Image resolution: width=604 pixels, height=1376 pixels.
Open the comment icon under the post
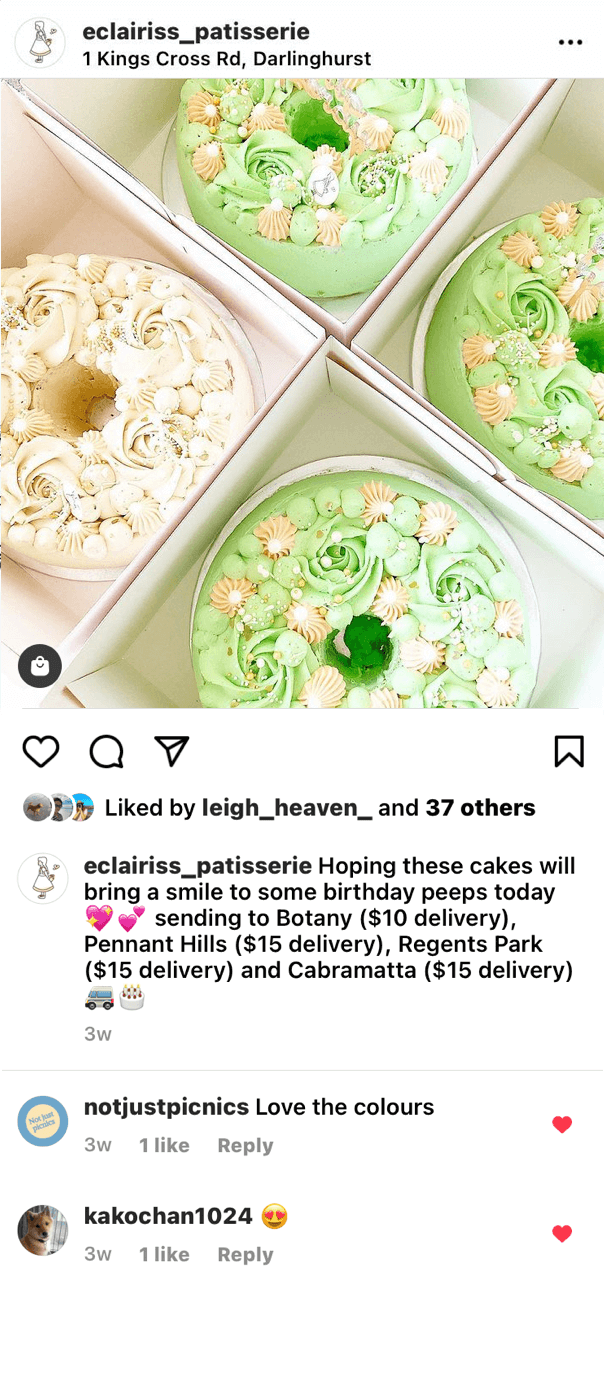[106, 751]
